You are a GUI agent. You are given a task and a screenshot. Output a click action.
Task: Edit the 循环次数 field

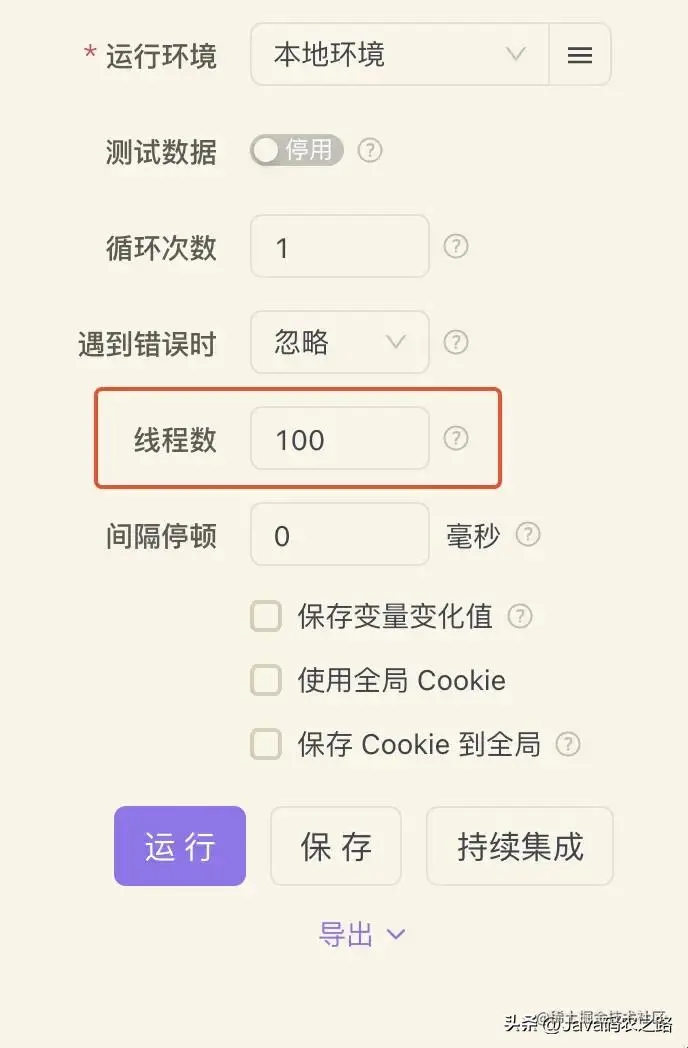339,247
